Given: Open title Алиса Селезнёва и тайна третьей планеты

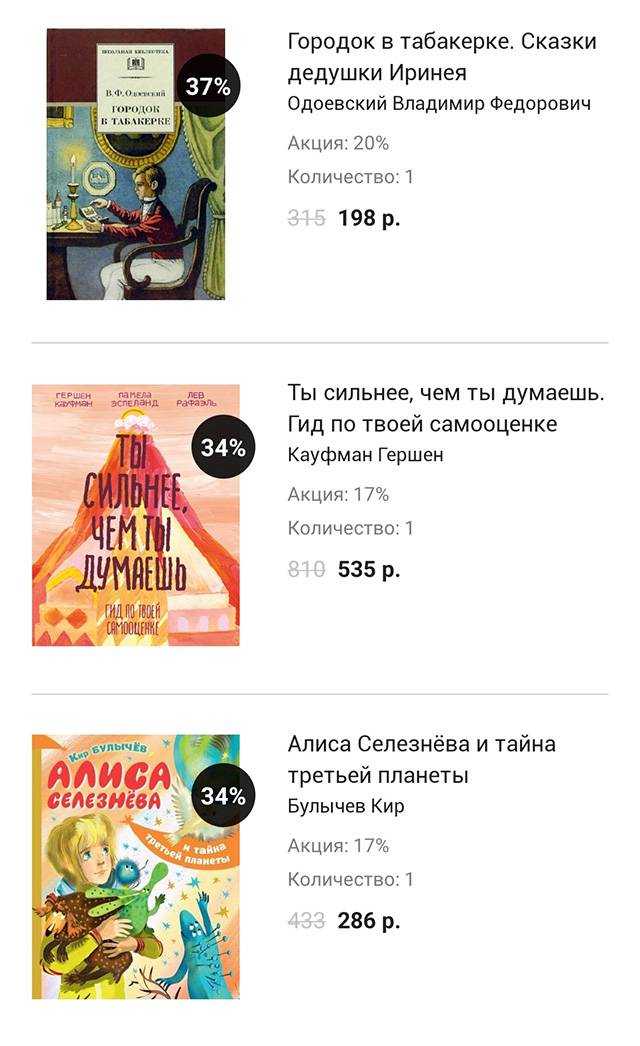Looking at the screenshot, I should click(x=421, y=759).
